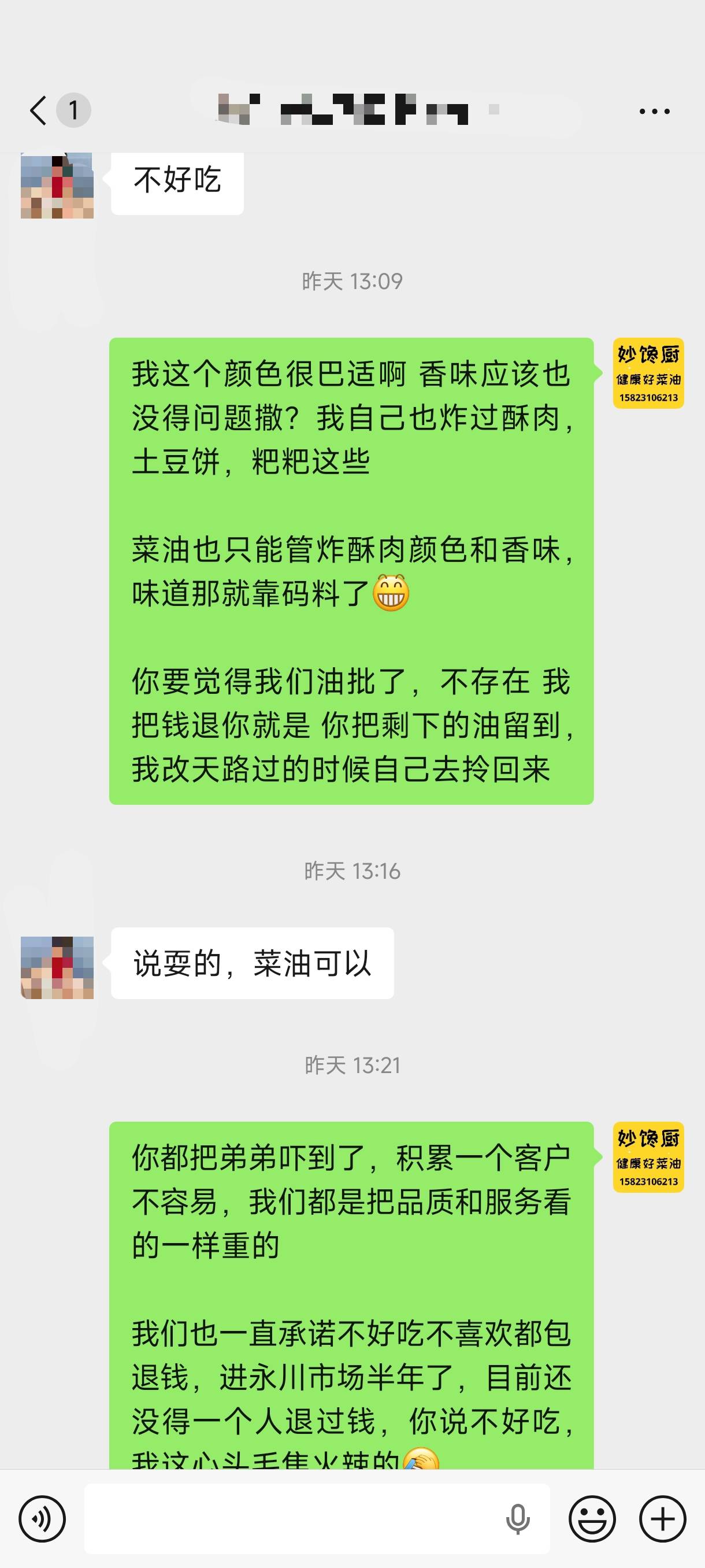
Task: Go back to the chat list
Action: pos(38,111)
